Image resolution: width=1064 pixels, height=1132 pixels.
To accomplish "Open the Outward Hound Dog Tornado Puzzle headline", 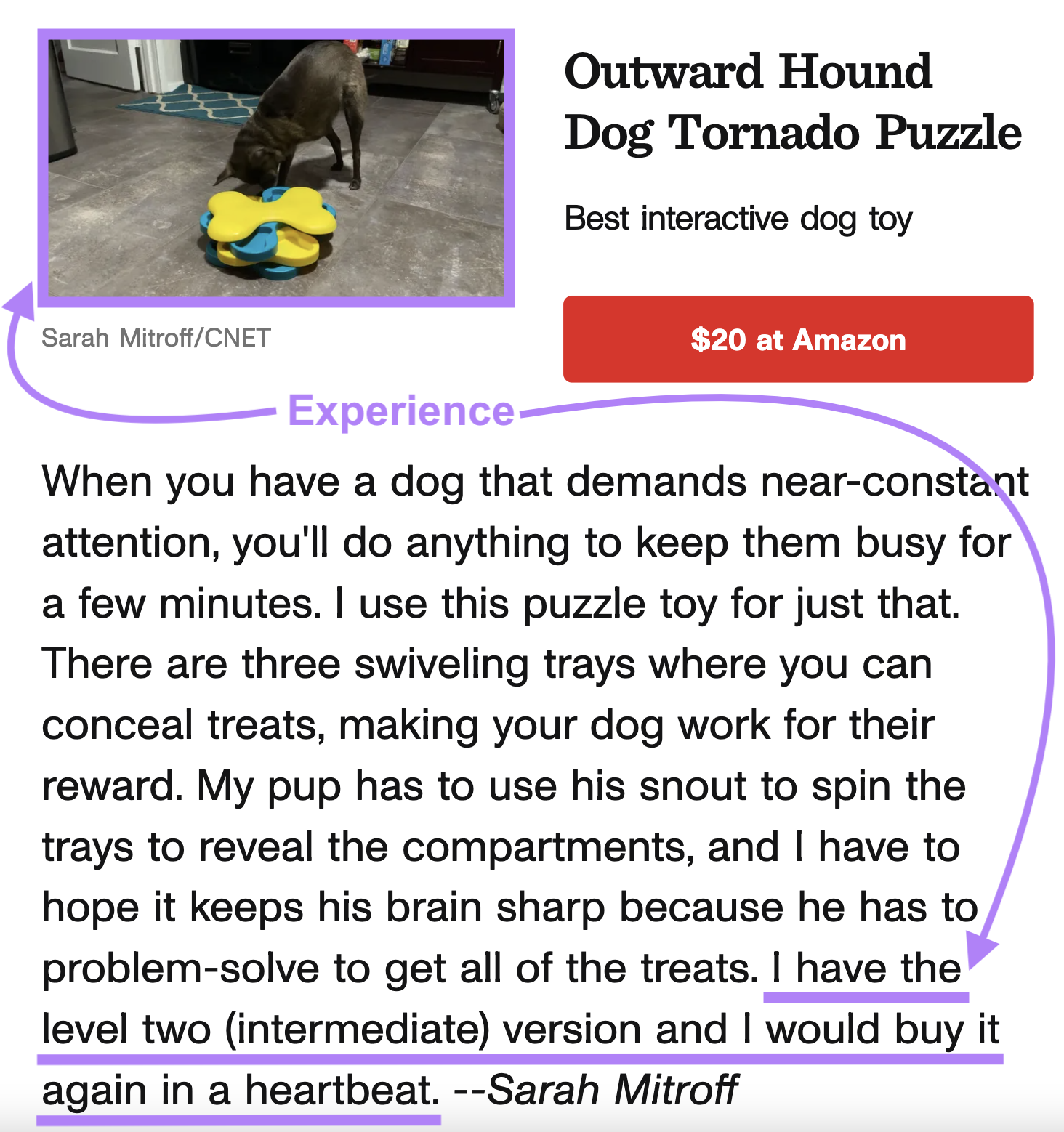I will pyautogui.click(x=792, y=102).
